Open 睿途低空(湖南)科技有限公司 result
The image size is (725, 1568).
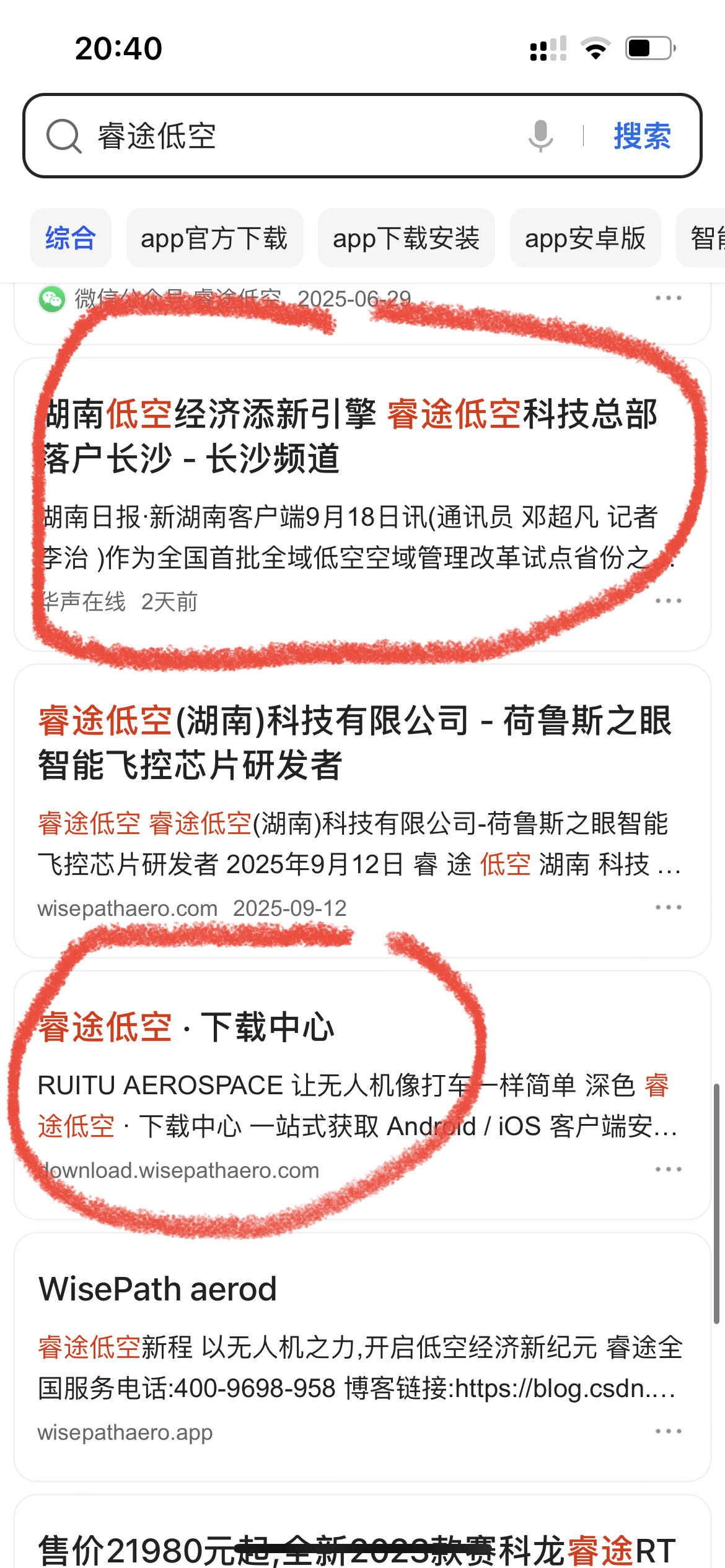click(x=354, y=742)
